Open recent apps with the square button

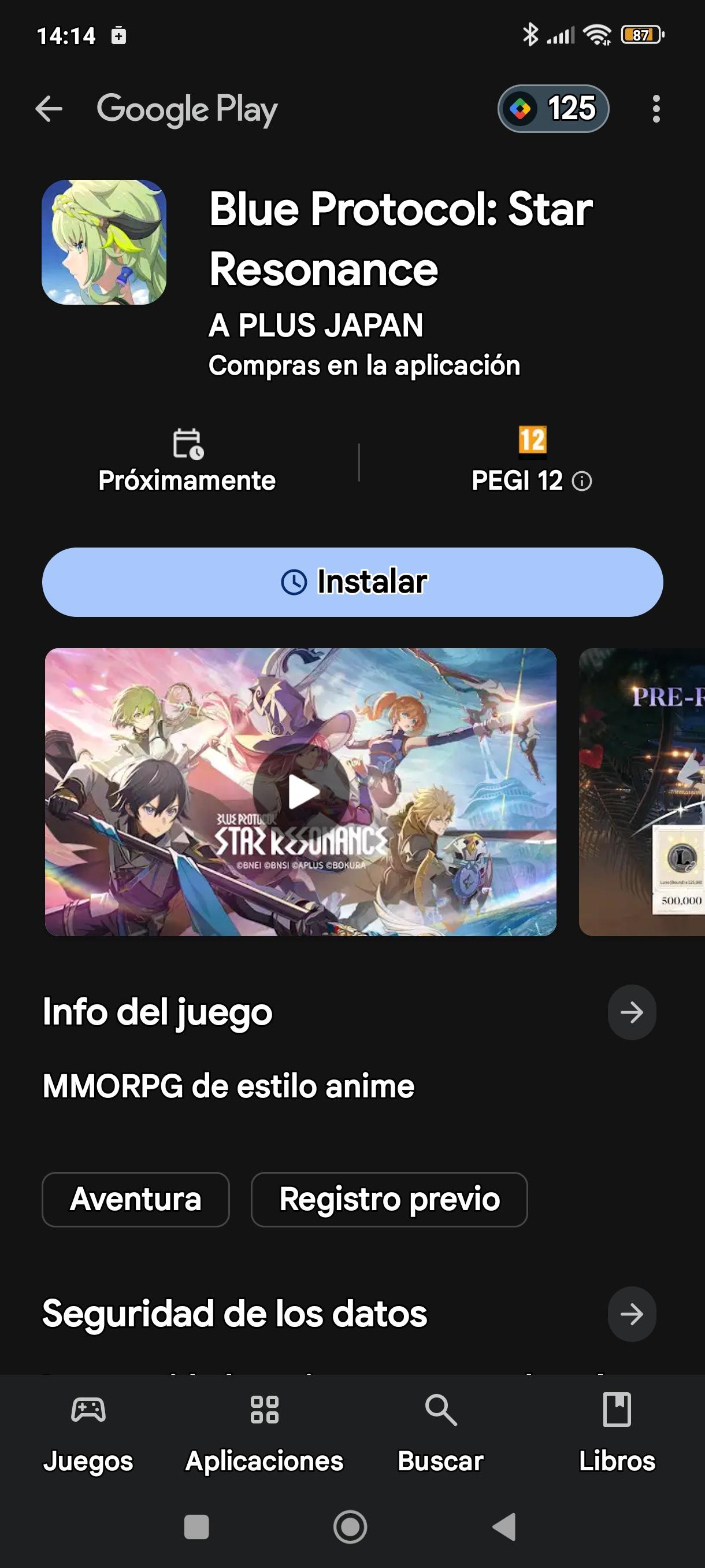pyautogui.click(x=196, y=1526)
